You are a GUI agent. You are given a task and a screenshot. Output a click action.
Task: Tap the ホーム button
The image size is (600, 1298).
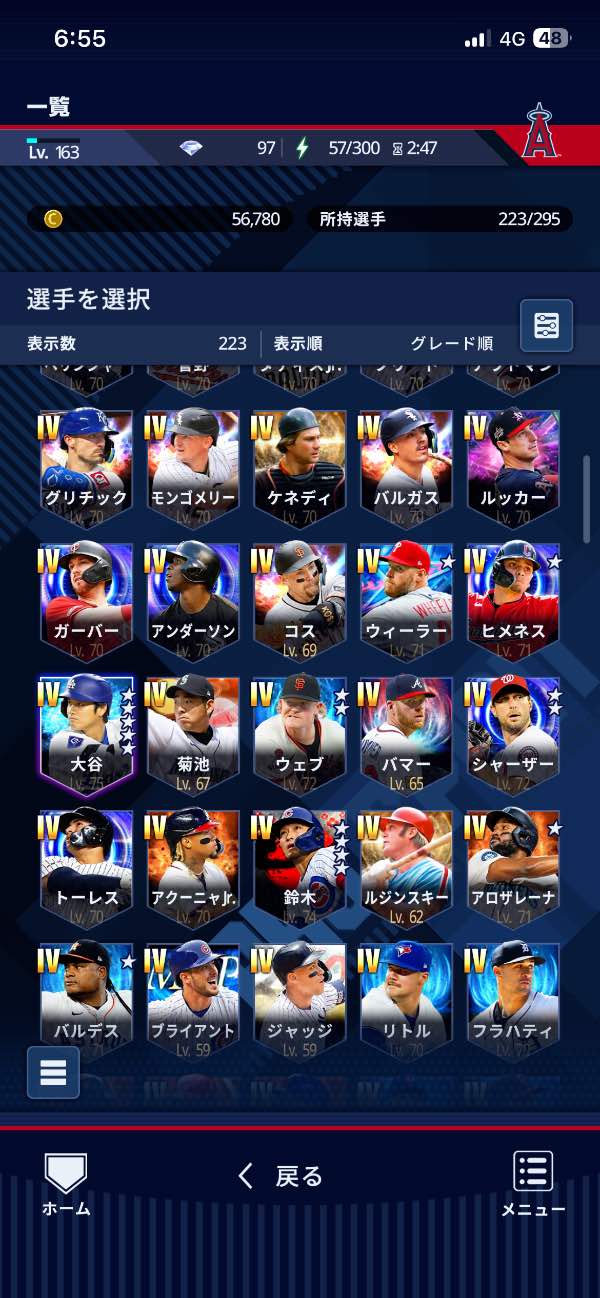(x=66, y=1184)
